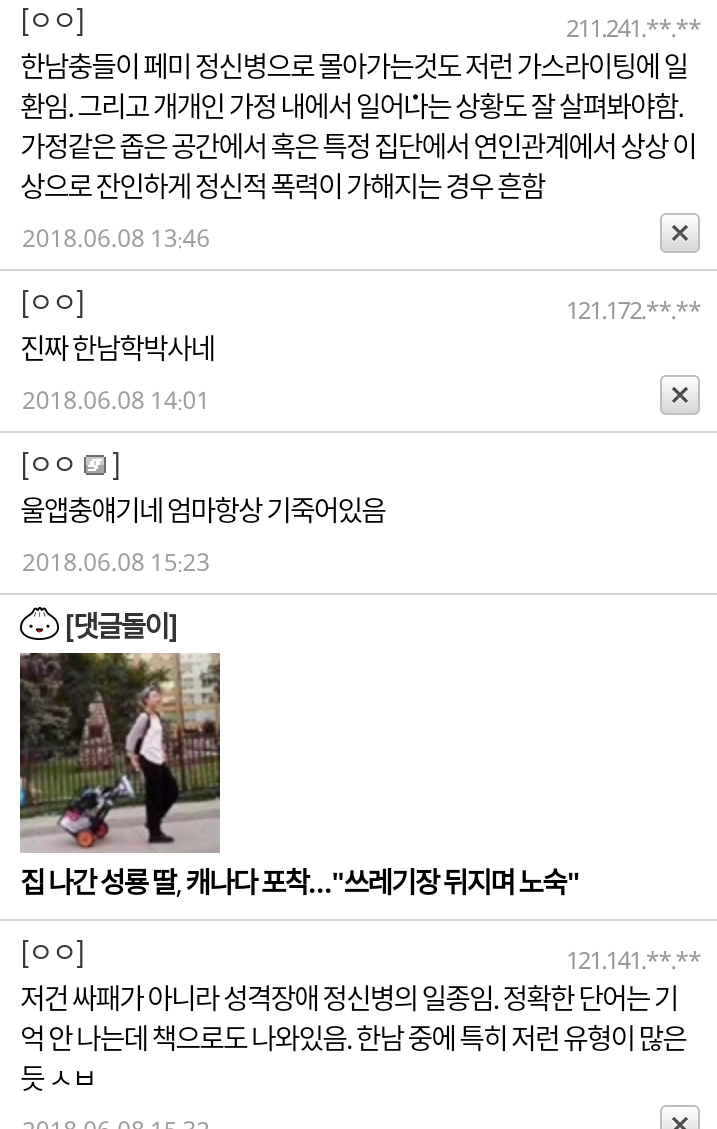
Task: Open the profile icon beside the 15:23 commenter
Action: pos(95,465)
